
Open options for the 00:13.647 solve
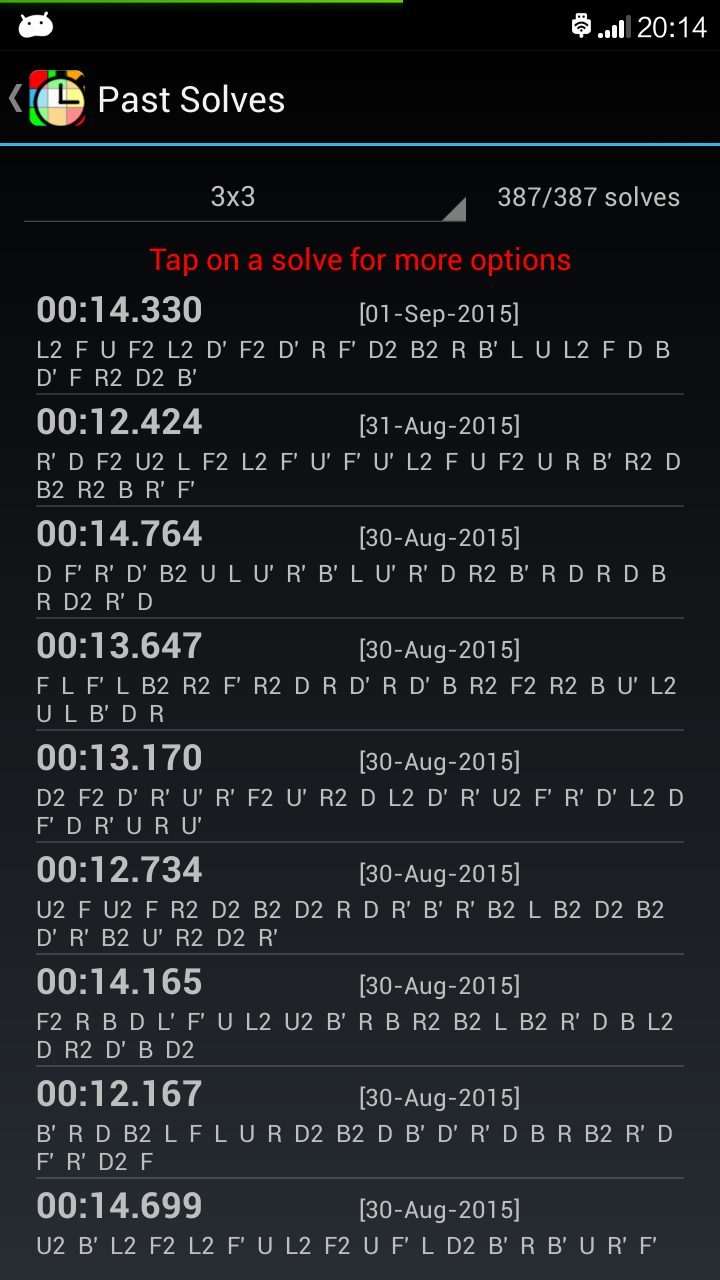(x=358, y=674)
